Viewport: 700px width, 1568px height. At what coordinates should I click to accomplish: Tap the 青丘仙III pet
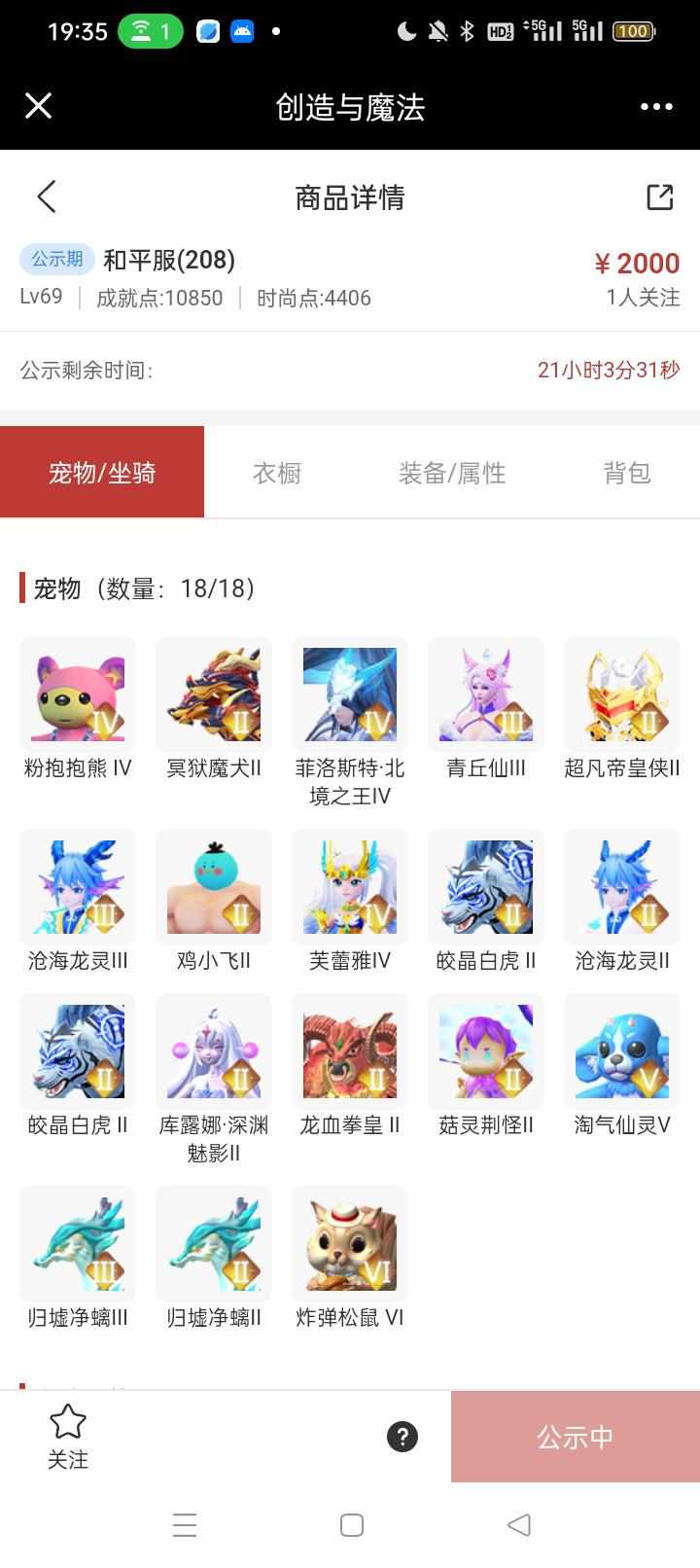(x=486, y=695)
